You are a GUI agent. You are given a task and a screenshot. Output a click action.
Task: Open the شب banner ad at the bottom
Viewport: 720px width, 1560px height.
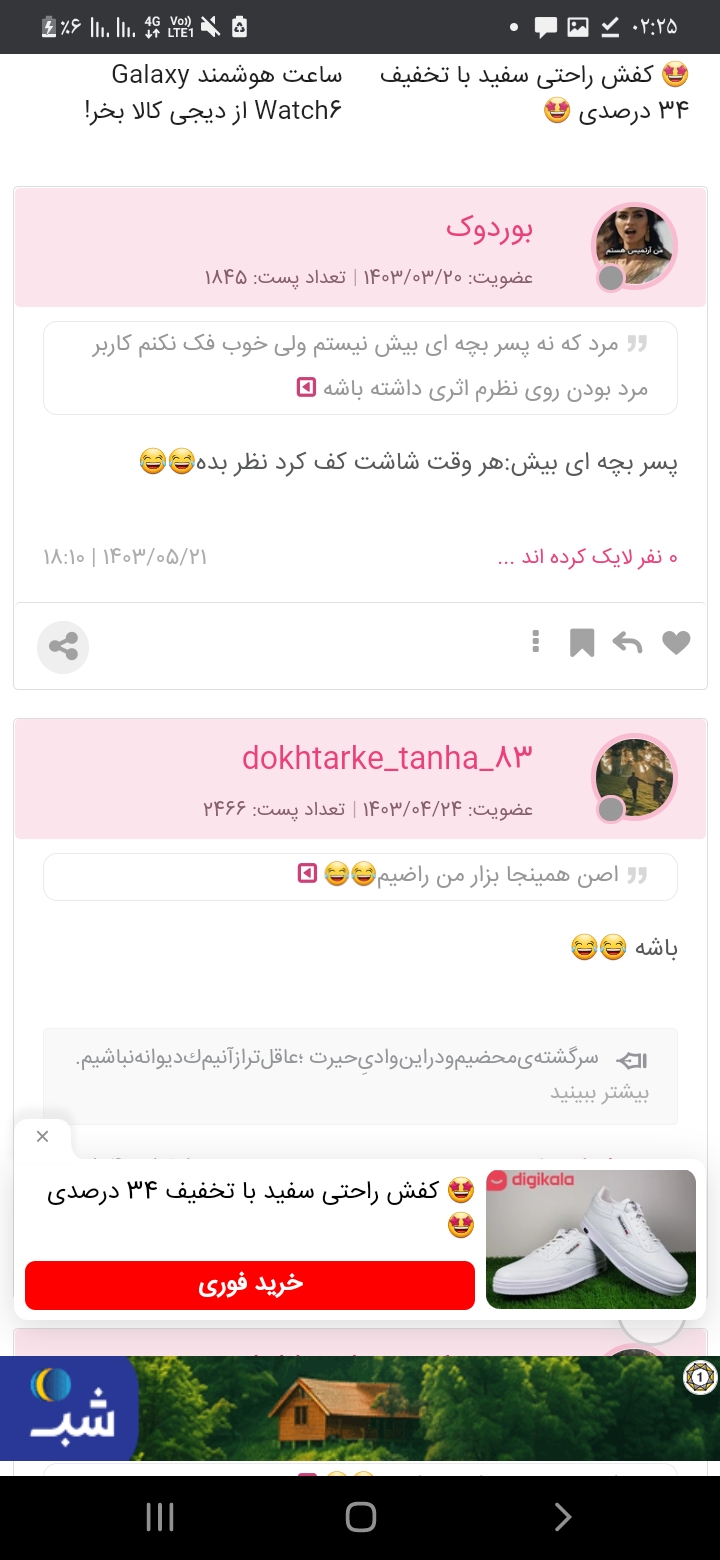tap(360, 1408)
